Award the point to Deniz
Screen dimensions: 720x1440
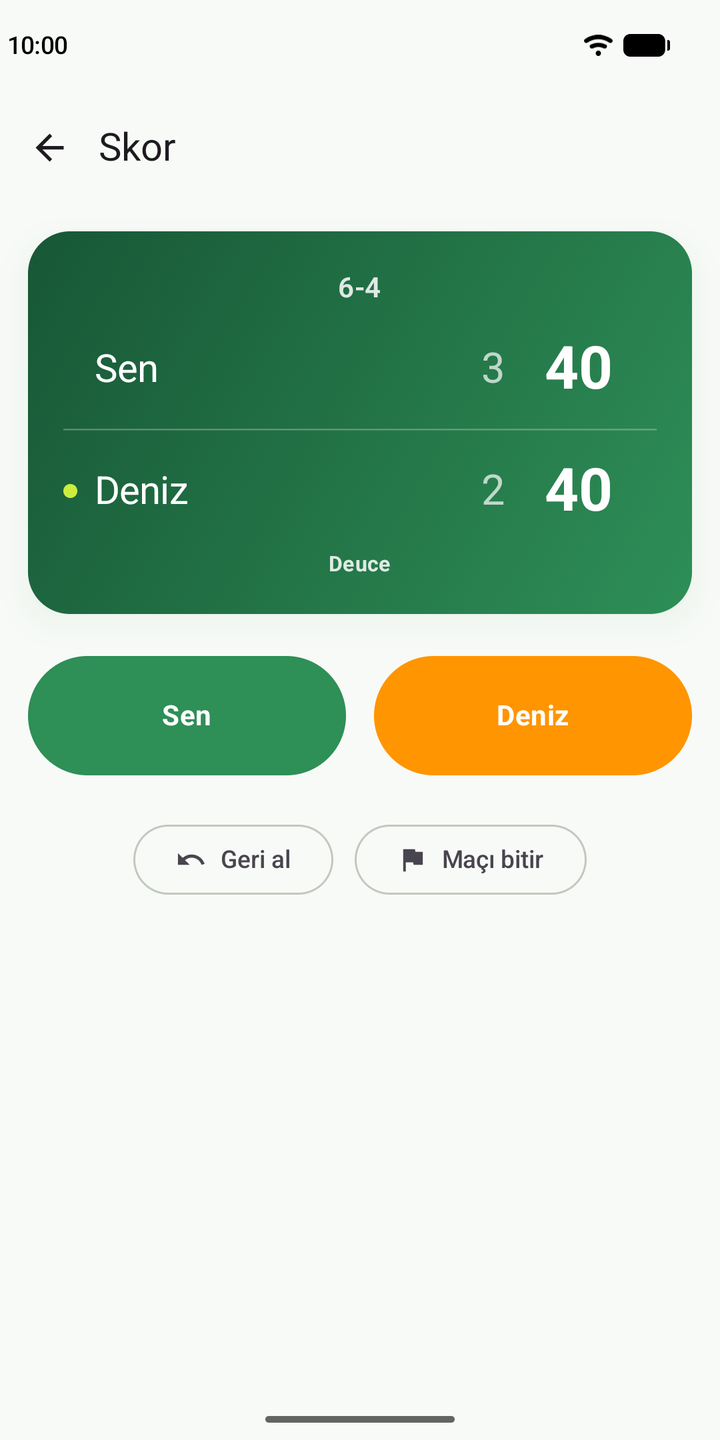(x=533, y=715)
